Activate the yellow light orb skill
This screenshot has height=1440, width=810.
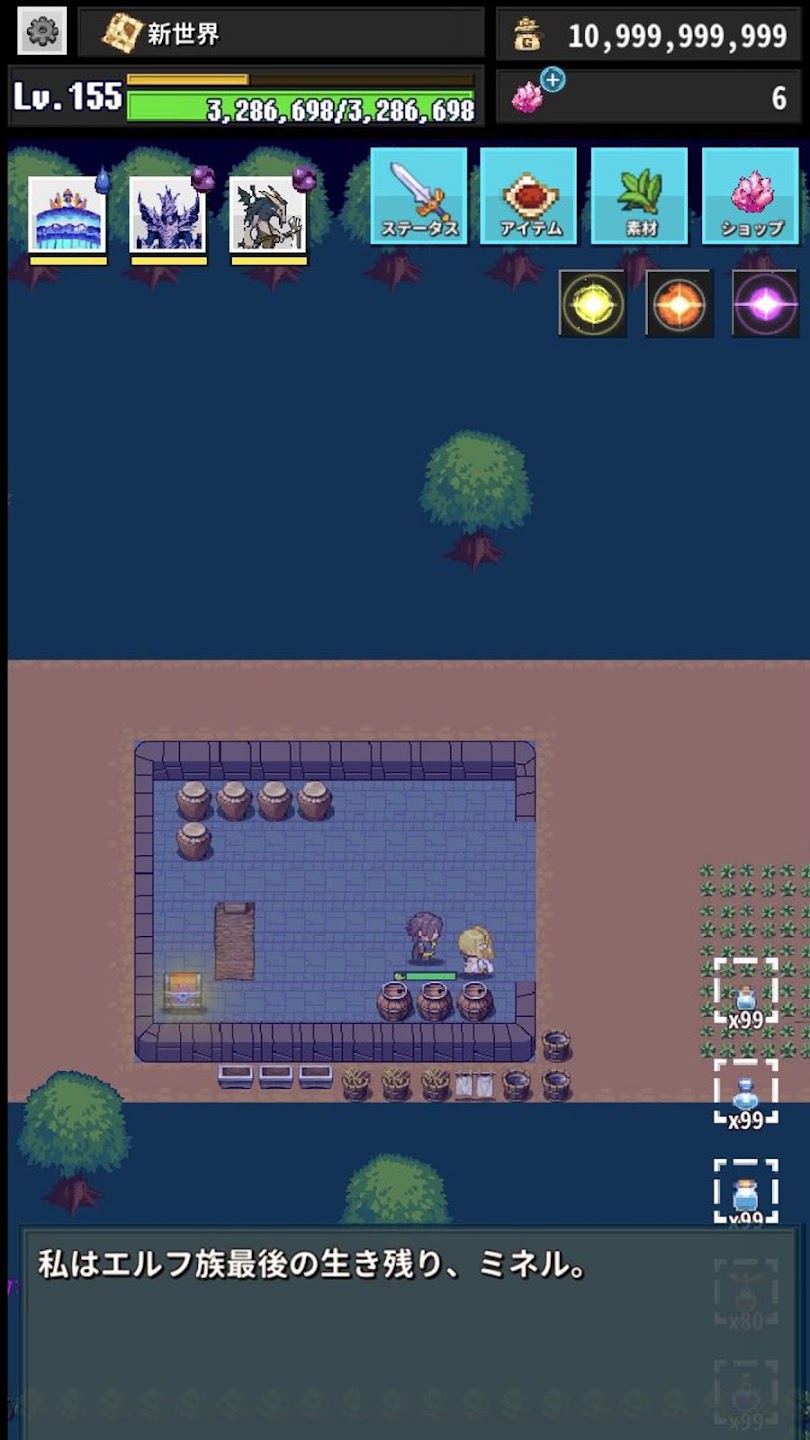coord(592,303)
